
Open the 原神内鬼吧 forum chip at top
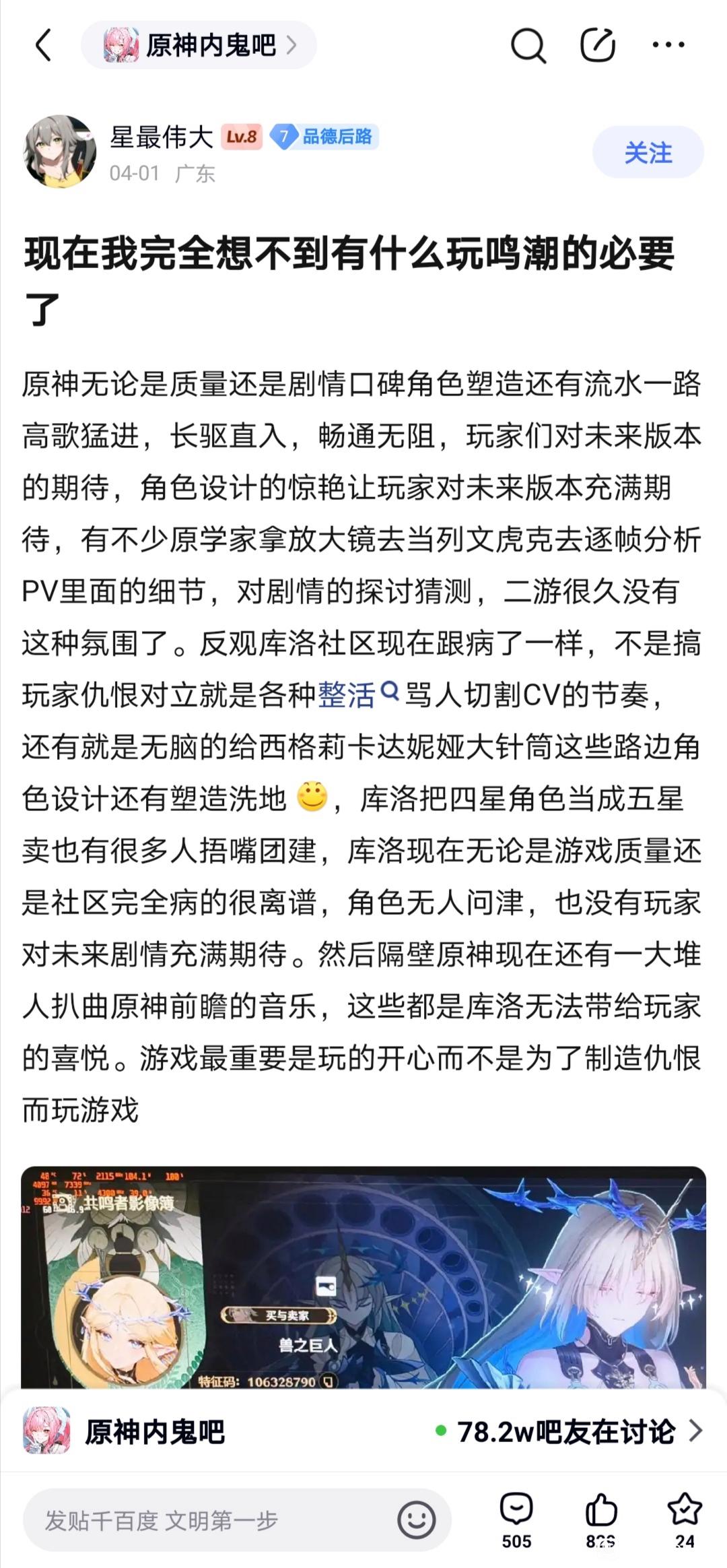point(199,45)
